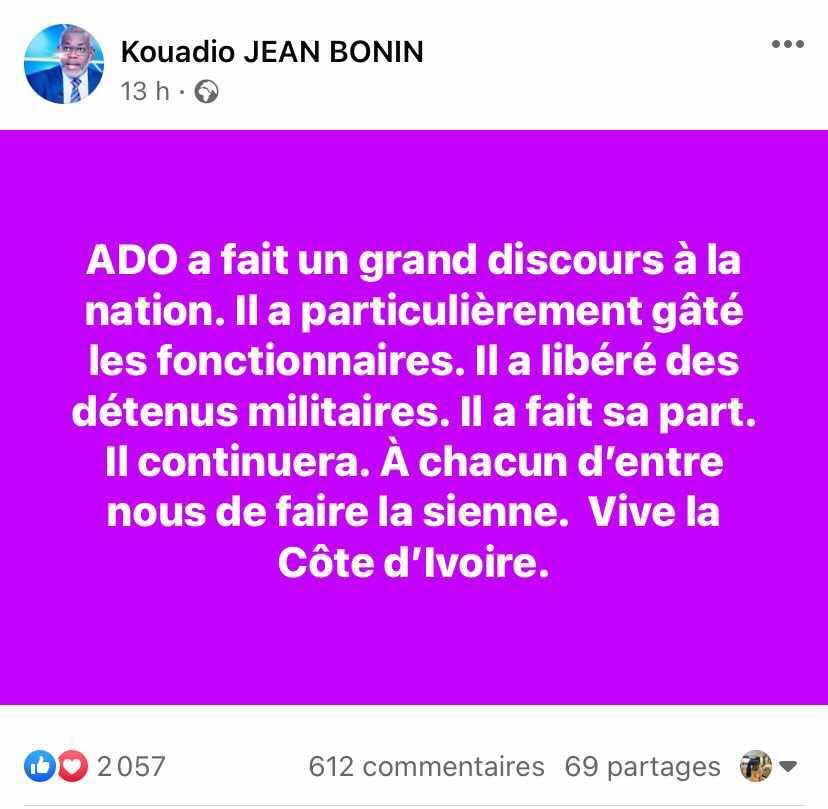
Task: Open the post's three-dot options menu
Action: click(787, 44)
